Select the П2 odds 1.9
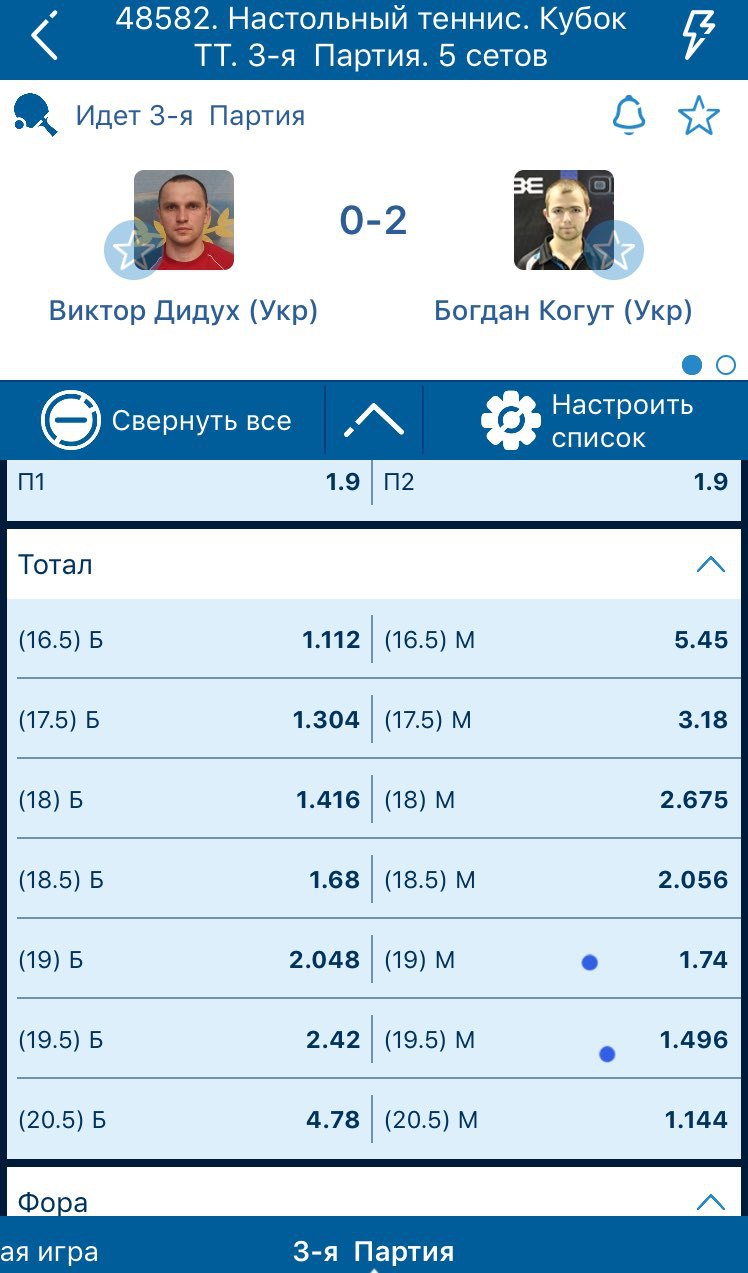 (x=557, y=482)
